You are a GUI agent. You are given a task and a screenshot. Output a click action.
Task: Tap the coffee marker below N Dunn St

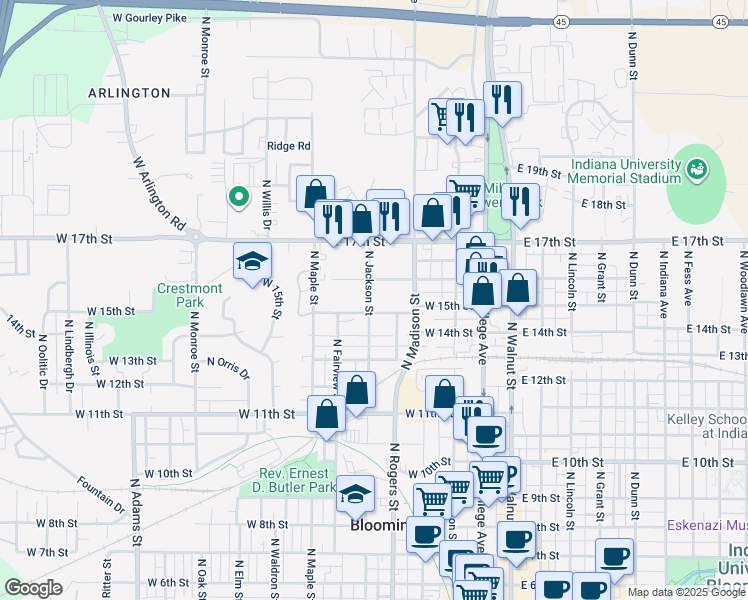(x=614, y=556)
